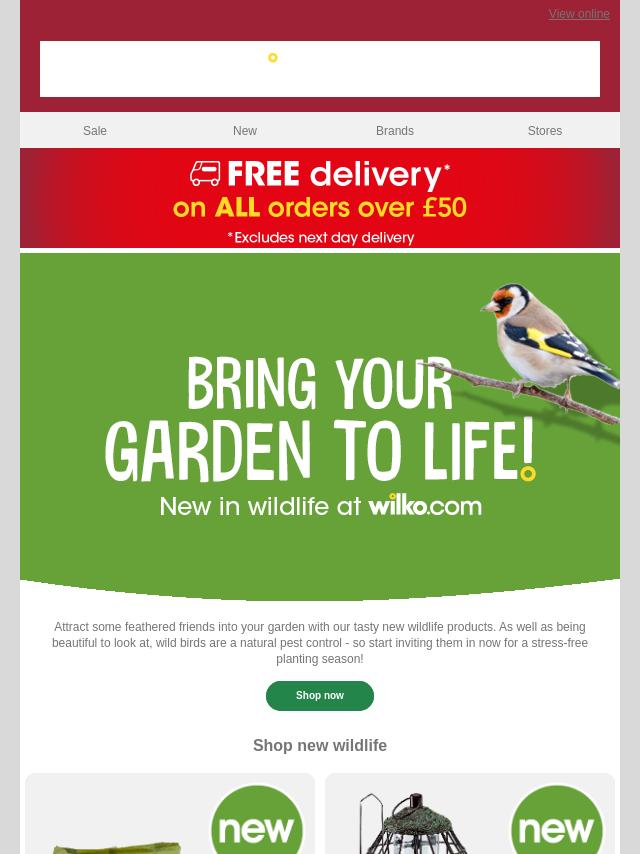Open the Stores section
The image size is (640, 854).
[x=545, y=131]
